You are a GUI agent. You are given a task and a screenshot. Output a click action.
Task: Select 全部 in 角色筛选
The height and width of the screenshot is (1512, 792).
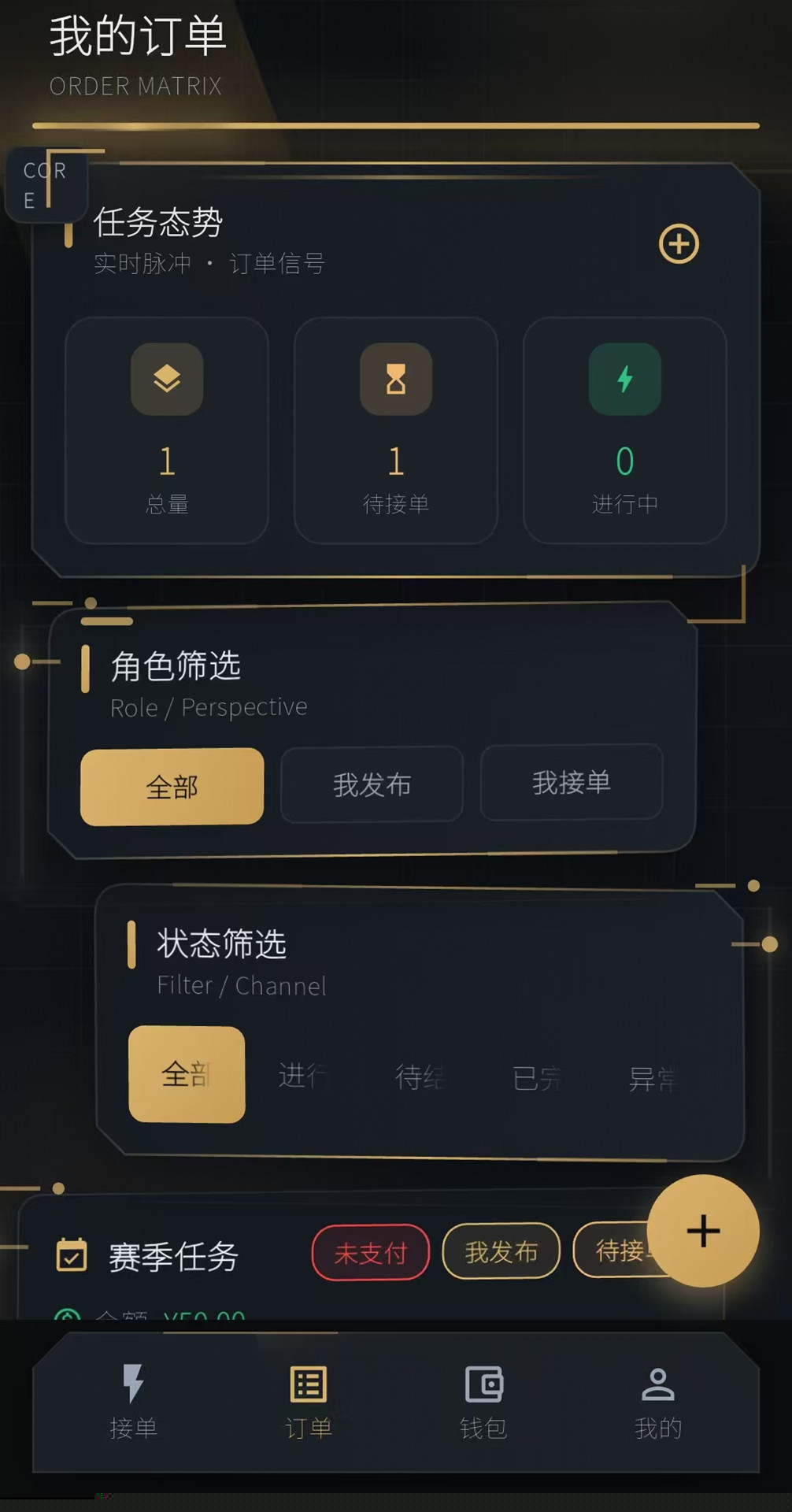[172, 787]
